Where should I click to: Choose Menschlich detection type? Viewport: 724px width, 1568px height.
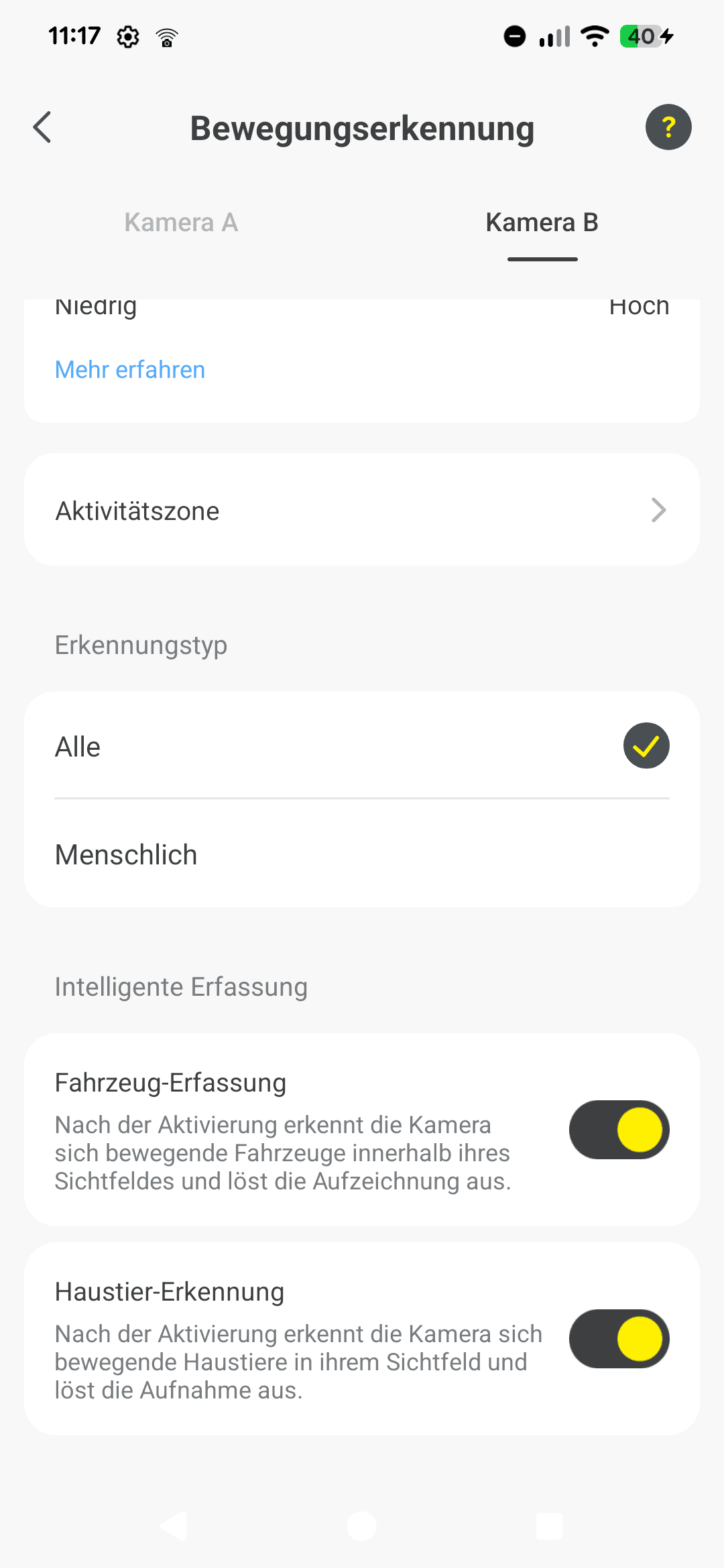tap(362, 855)
